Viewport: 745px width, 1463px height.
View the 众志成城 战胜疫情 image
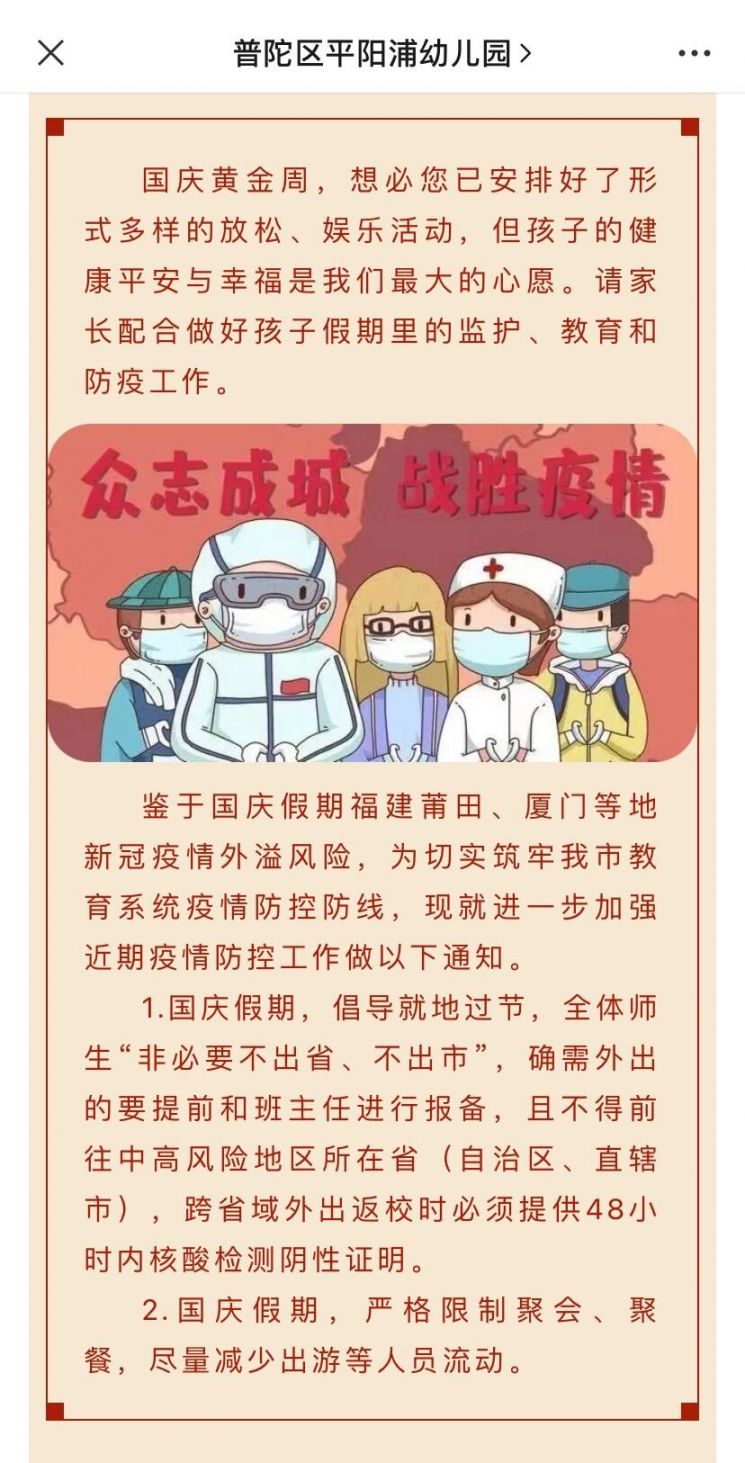[372, 593]
